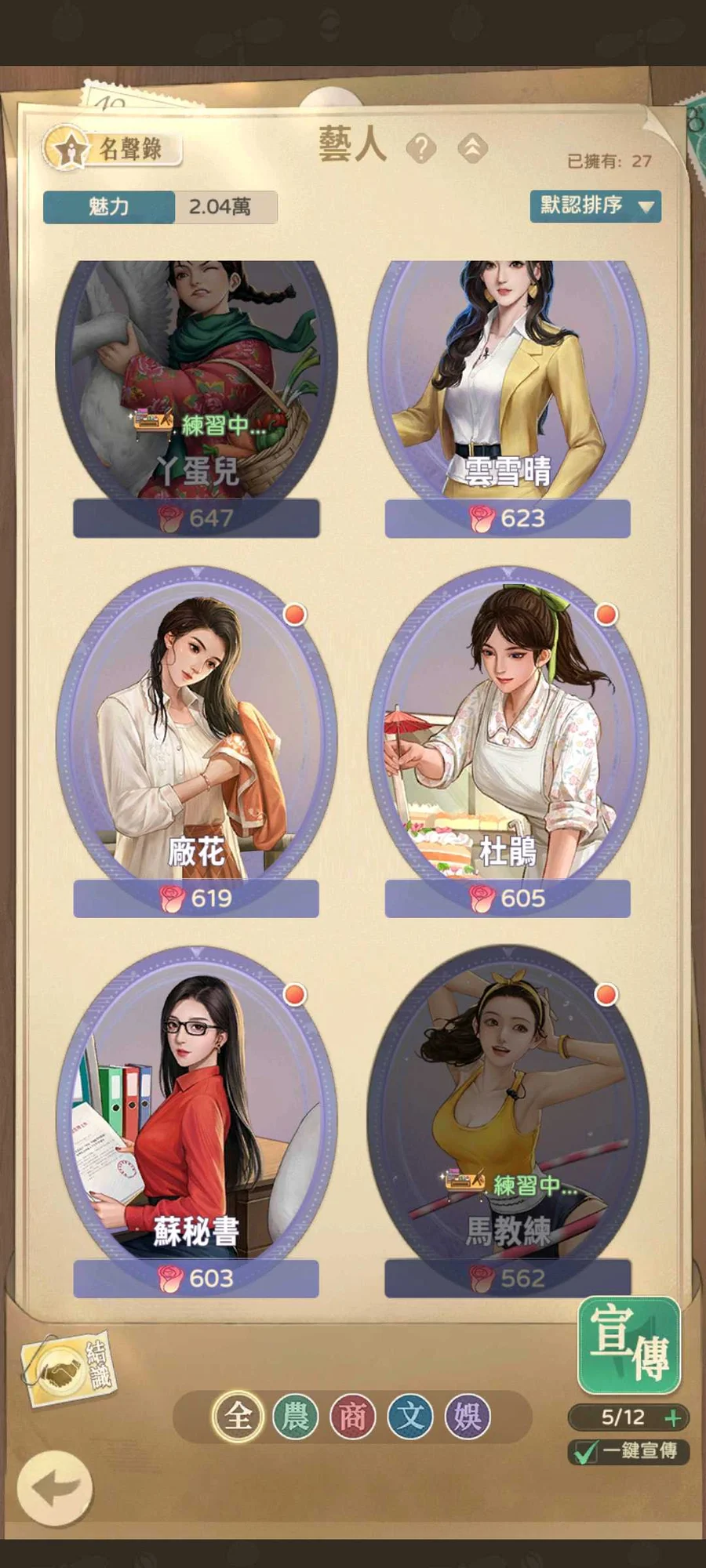
Task: Filter artists by 商 category
Action: pyautogui.click(x=352, y=1417)
